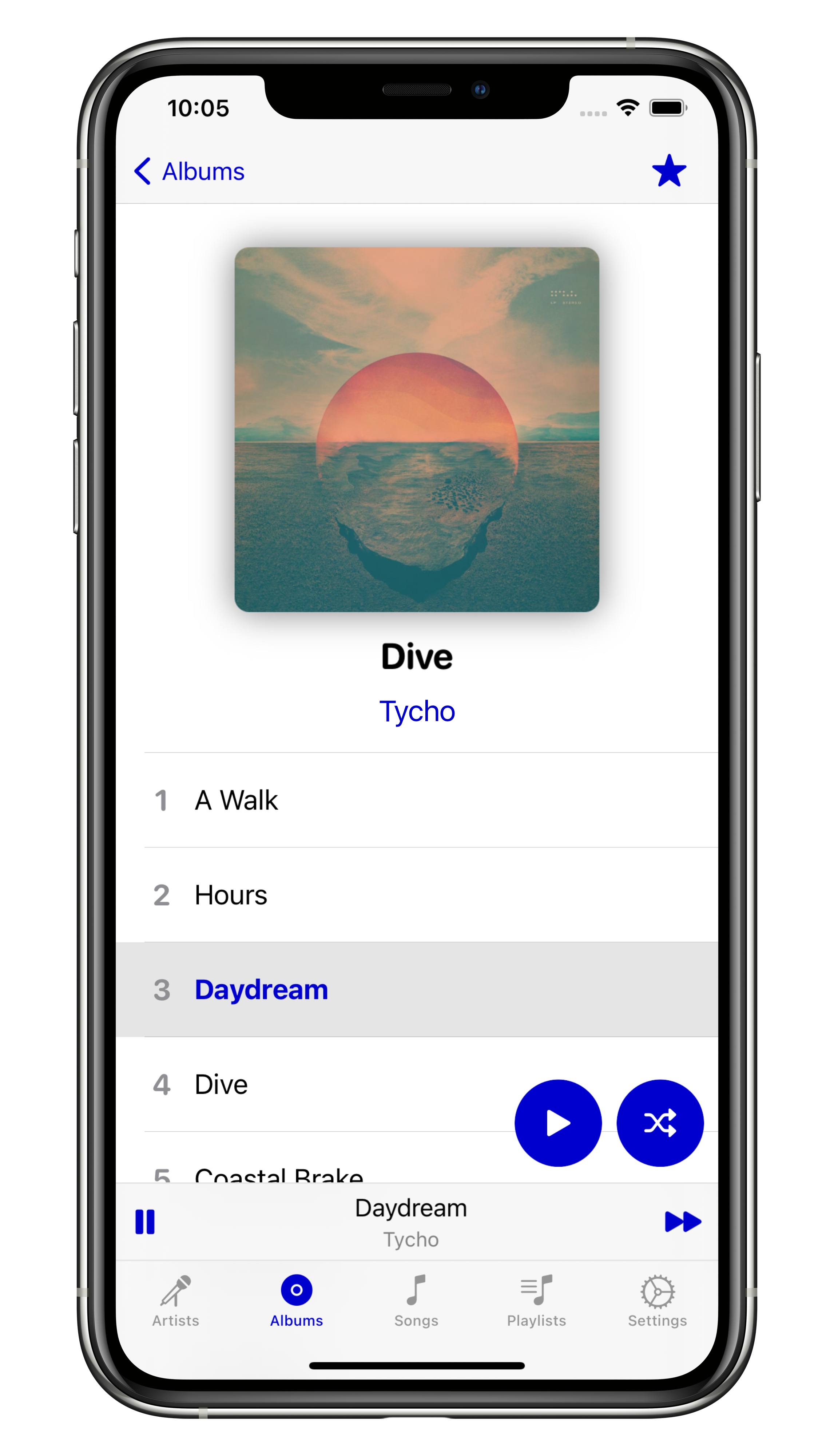Play track 1 A Walk

tap(417, 800)
